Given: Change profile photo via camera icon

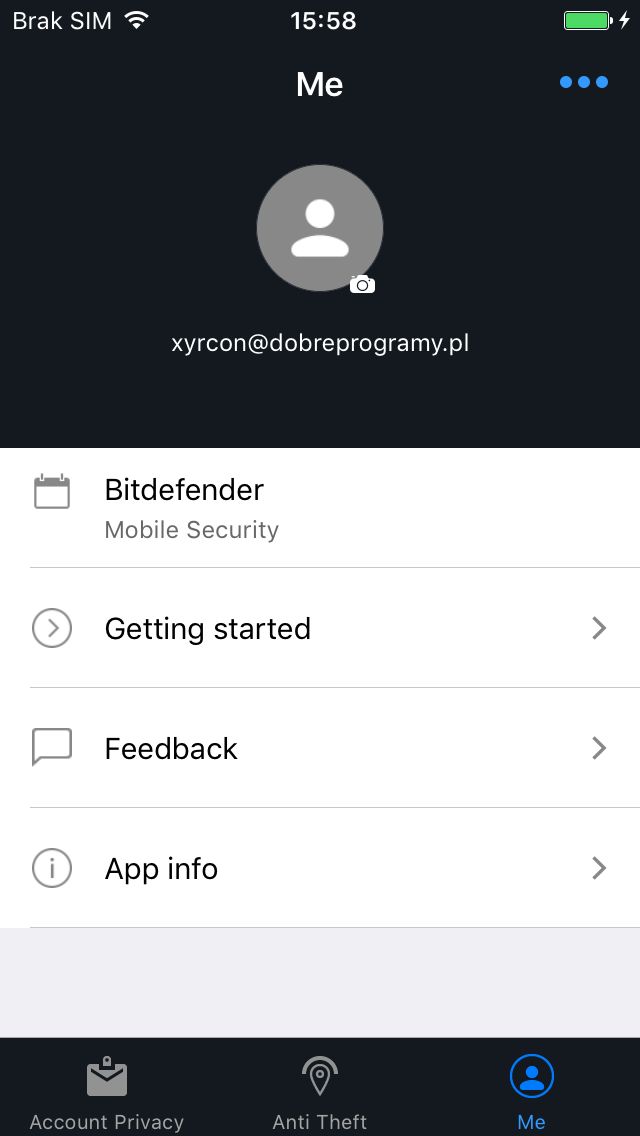Looking at the screenshot, I should click(362, 285).
